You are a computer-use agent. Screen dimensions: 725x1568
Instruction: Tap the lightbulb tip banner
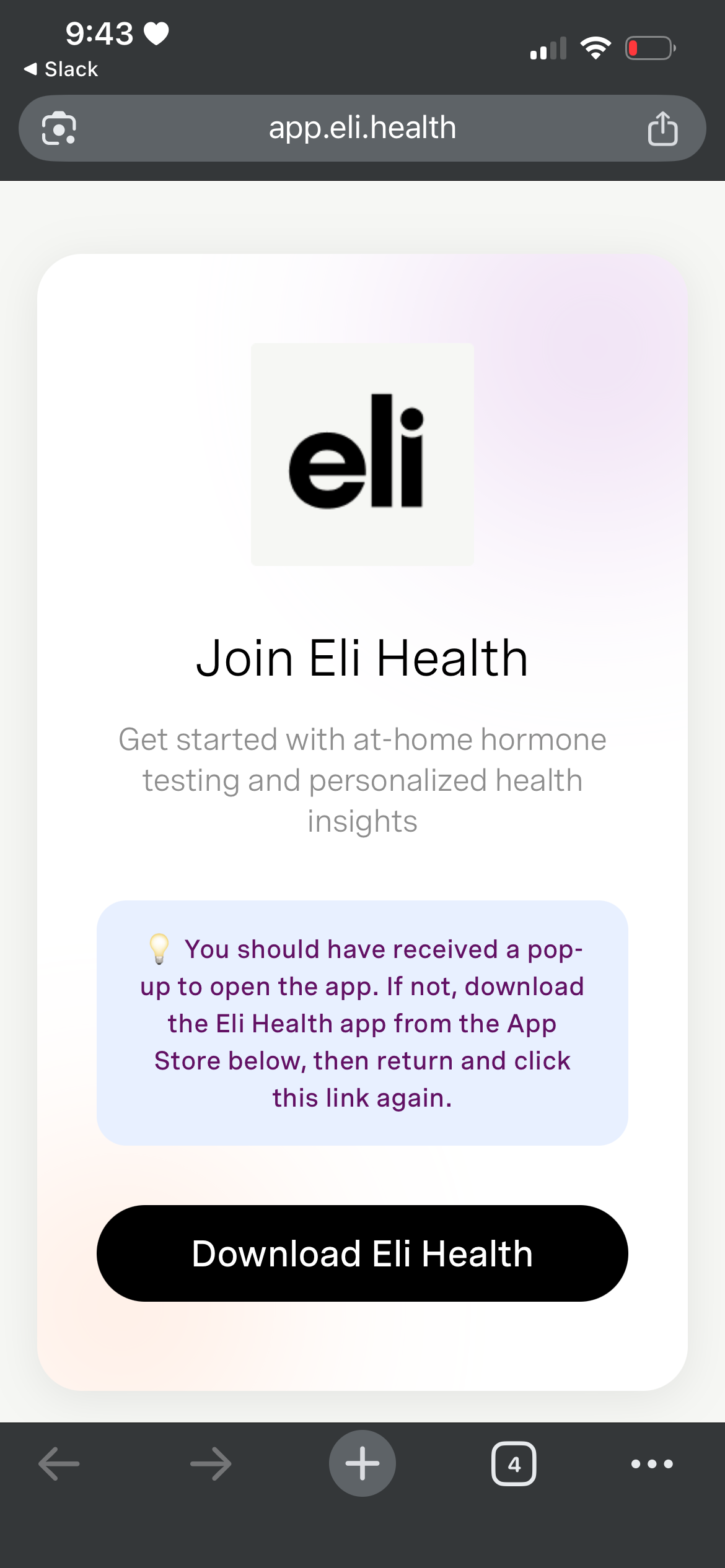point(362,1023)
